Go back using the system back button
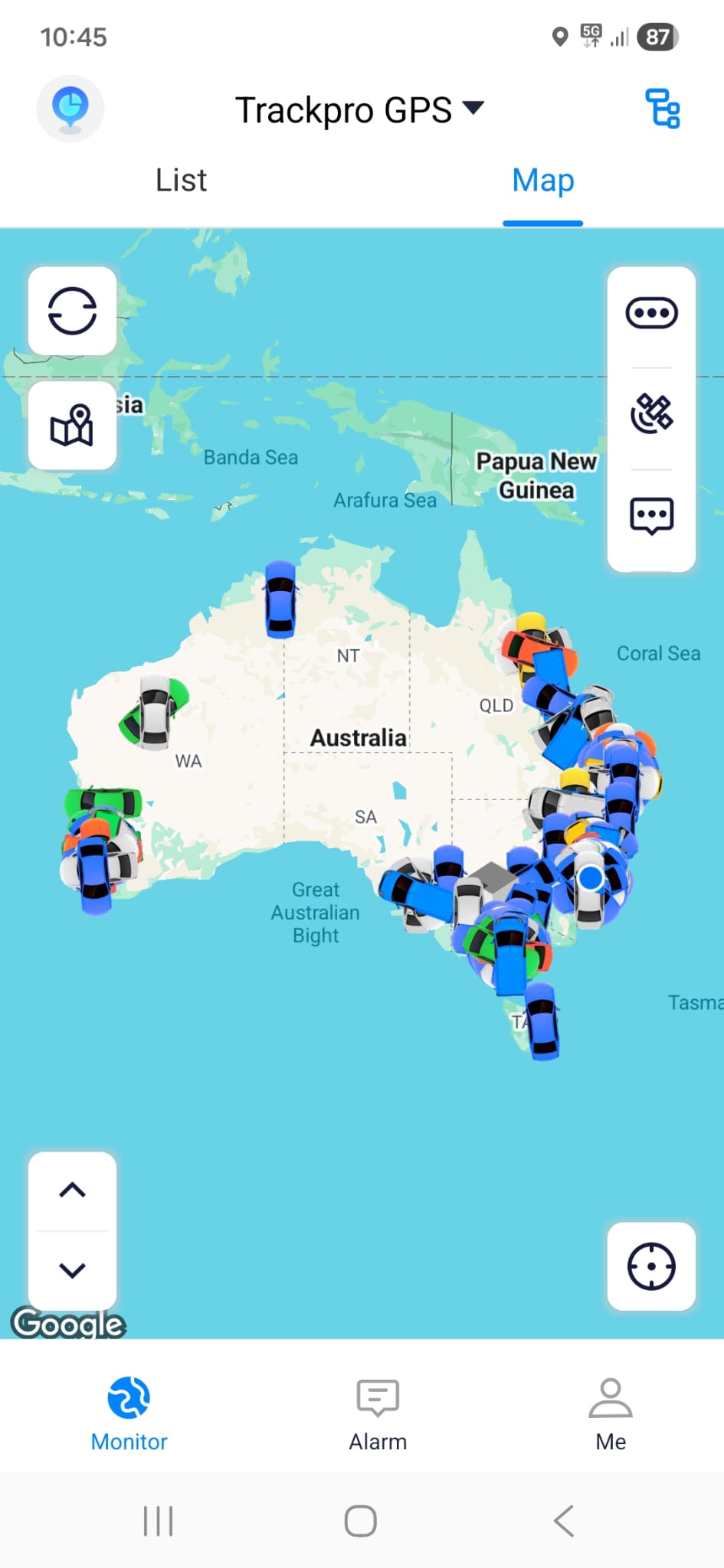Image resolution: width=724 pixels, height=1568 pixels. [x=564, y=1521]
